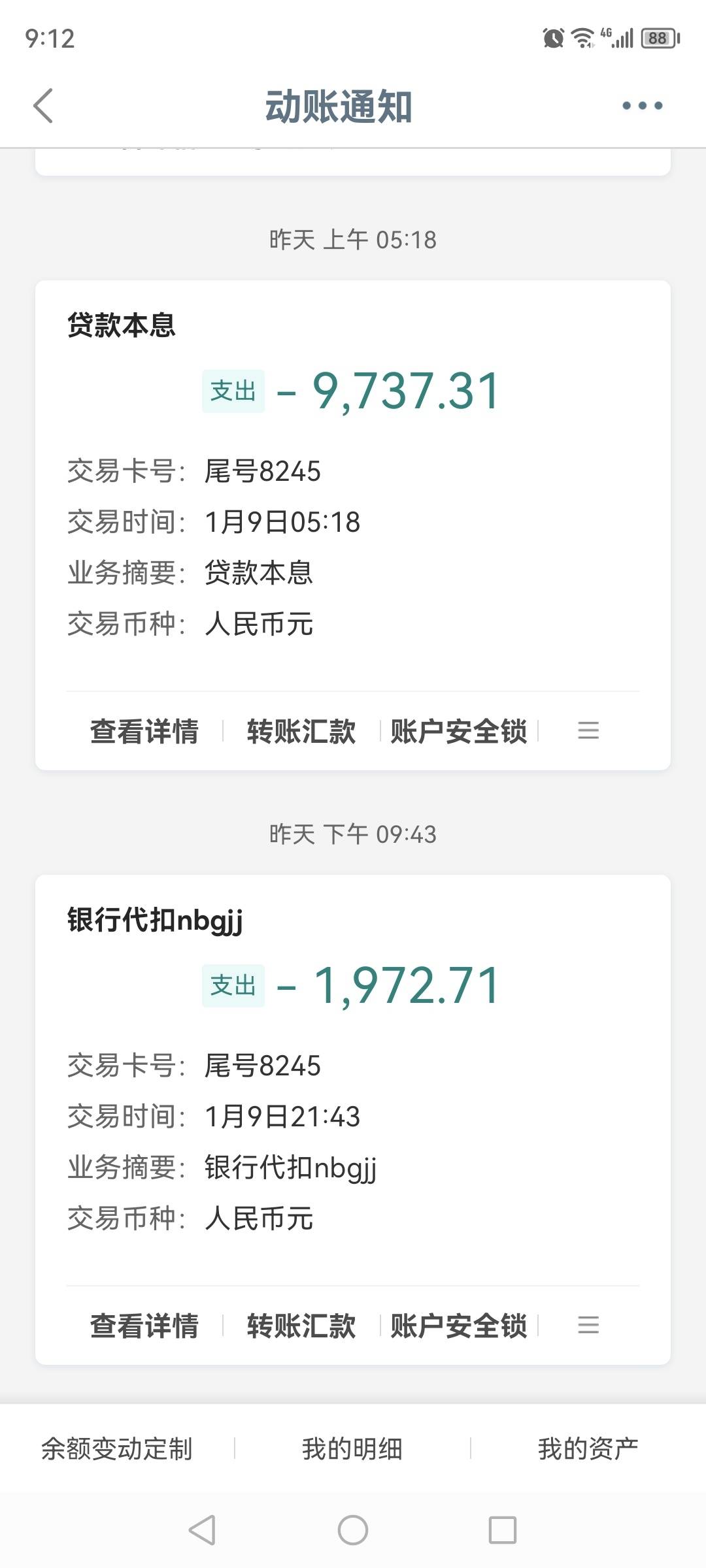706x1568 pixels.
Task: Open the system recent apps button
Action: pos(503,1530)
